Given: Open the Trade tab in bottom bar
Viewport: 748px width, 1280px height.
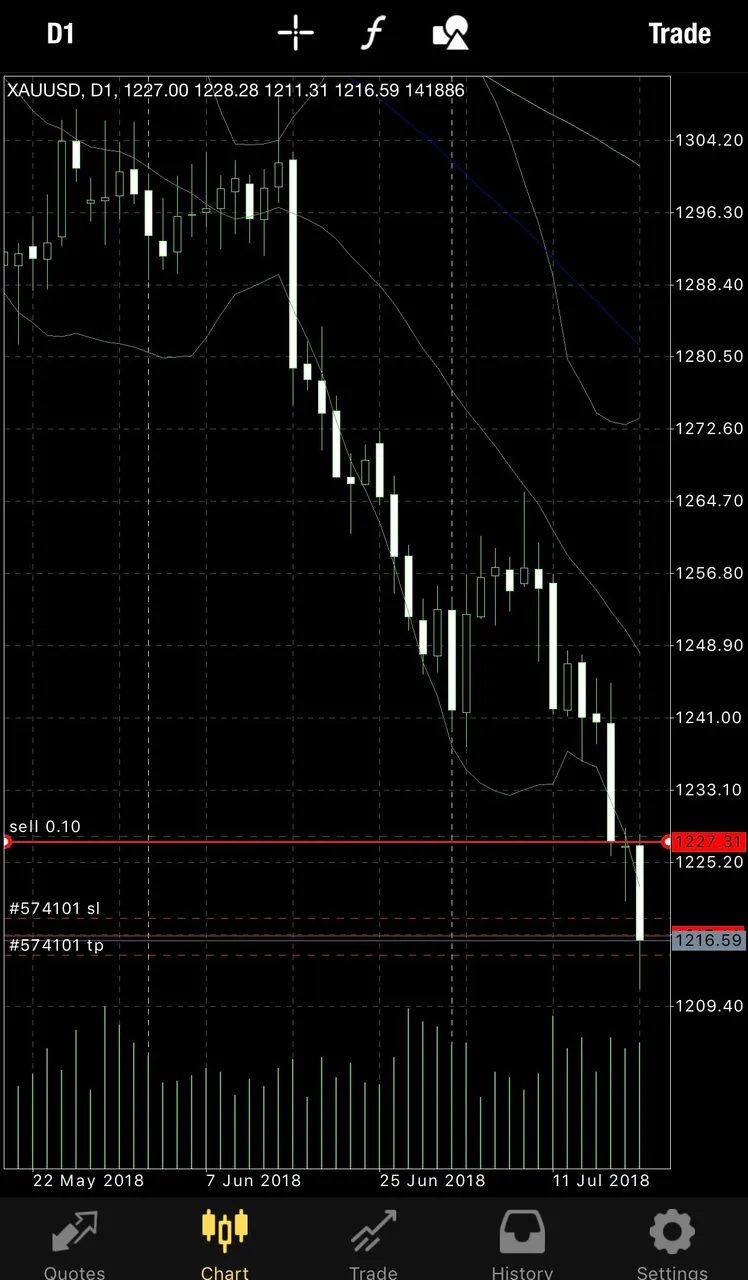Looking at the screenshot, I should click(x=373, y=1244).
